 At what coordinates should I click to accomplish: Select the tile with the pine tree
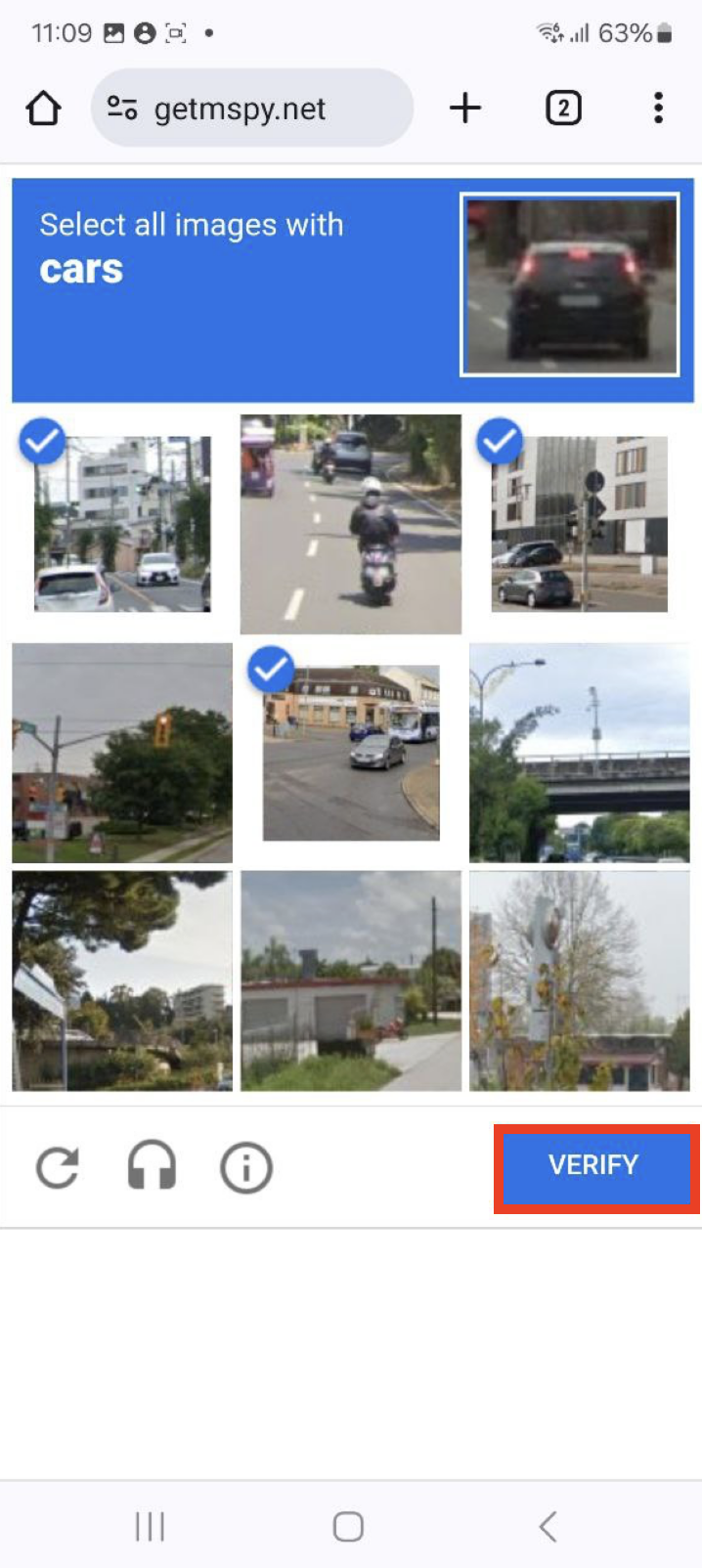[122, 980]
